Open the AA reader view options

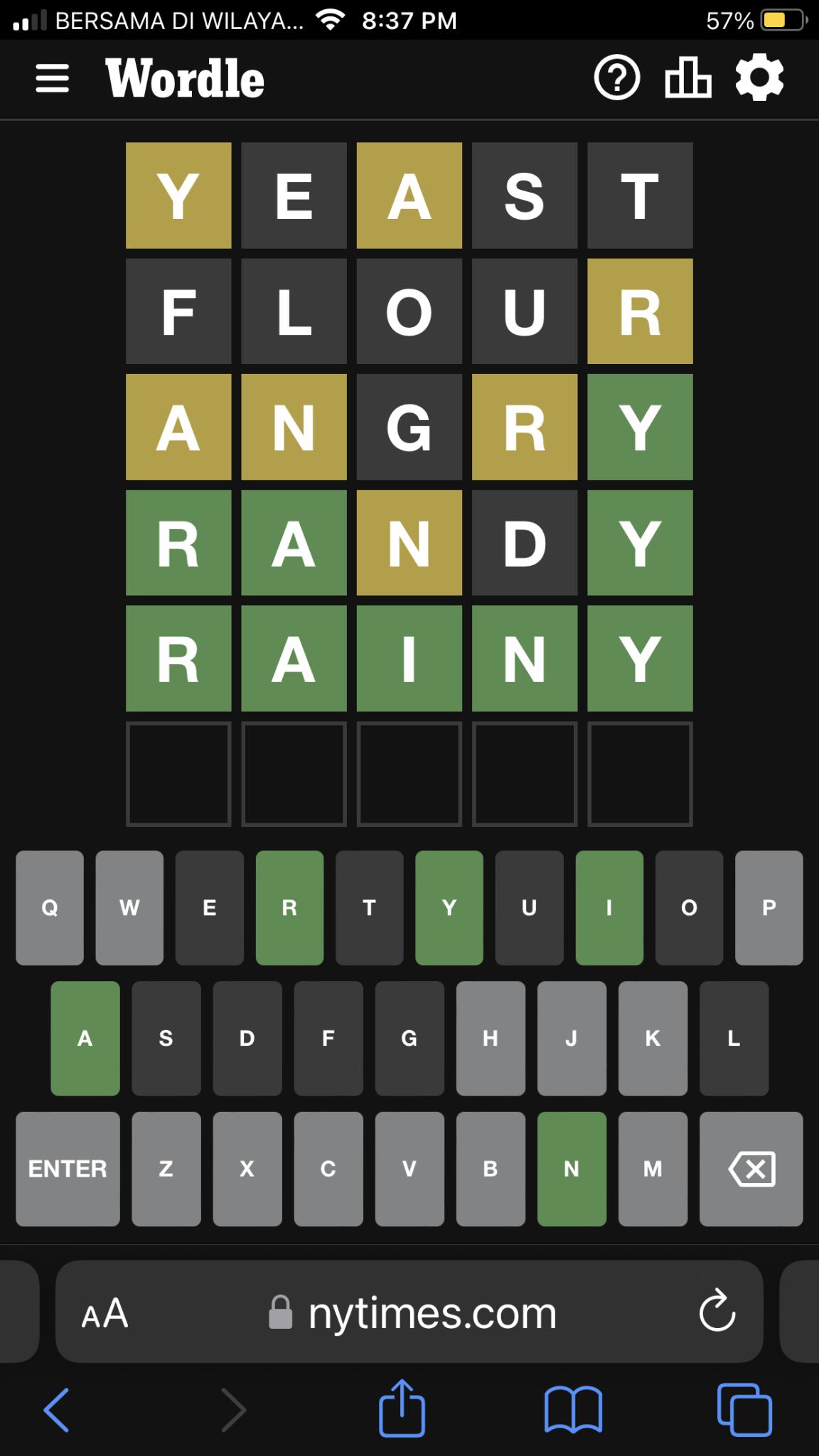pos(105,1313)
